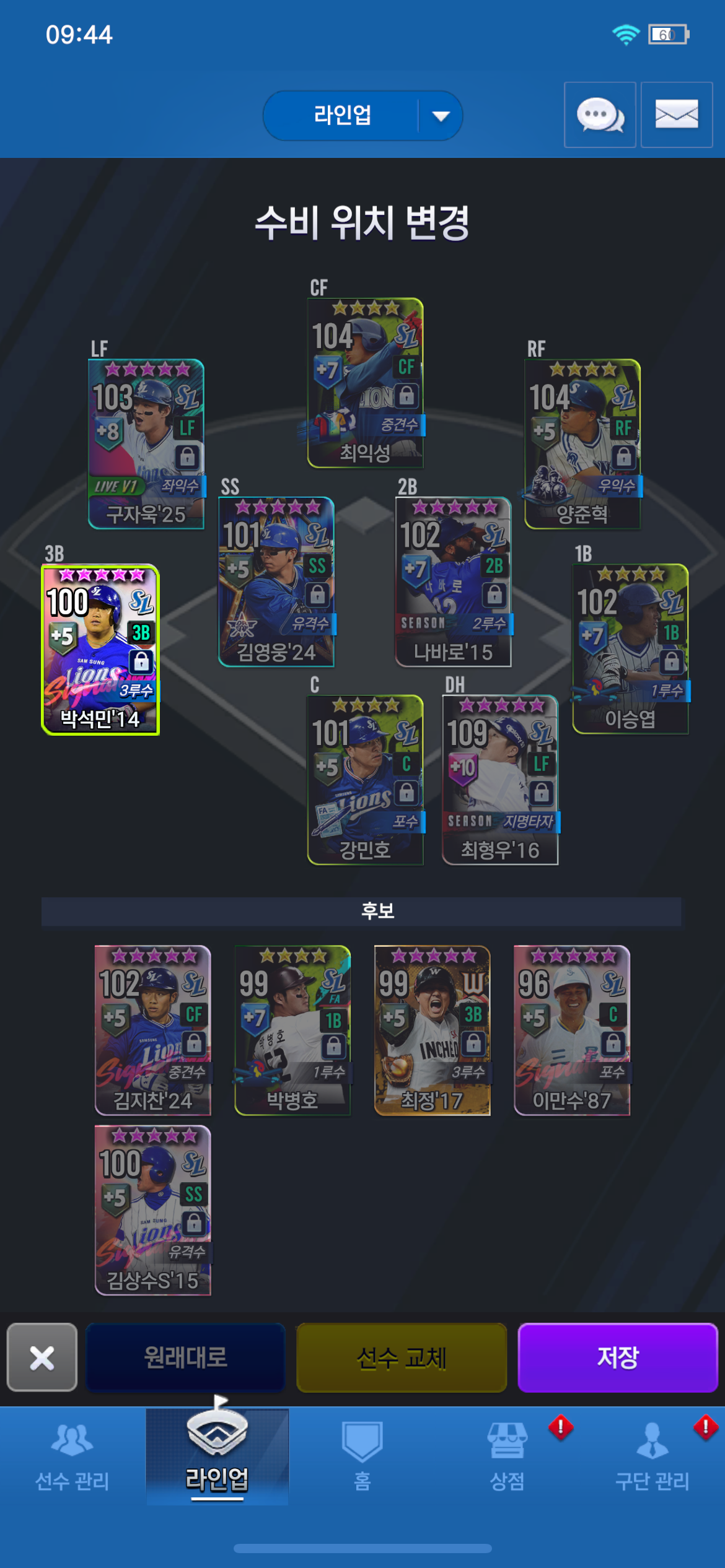Select the catcher card 강민호
This screenshot has height=1568, width=725.
[x=366, y=780]
